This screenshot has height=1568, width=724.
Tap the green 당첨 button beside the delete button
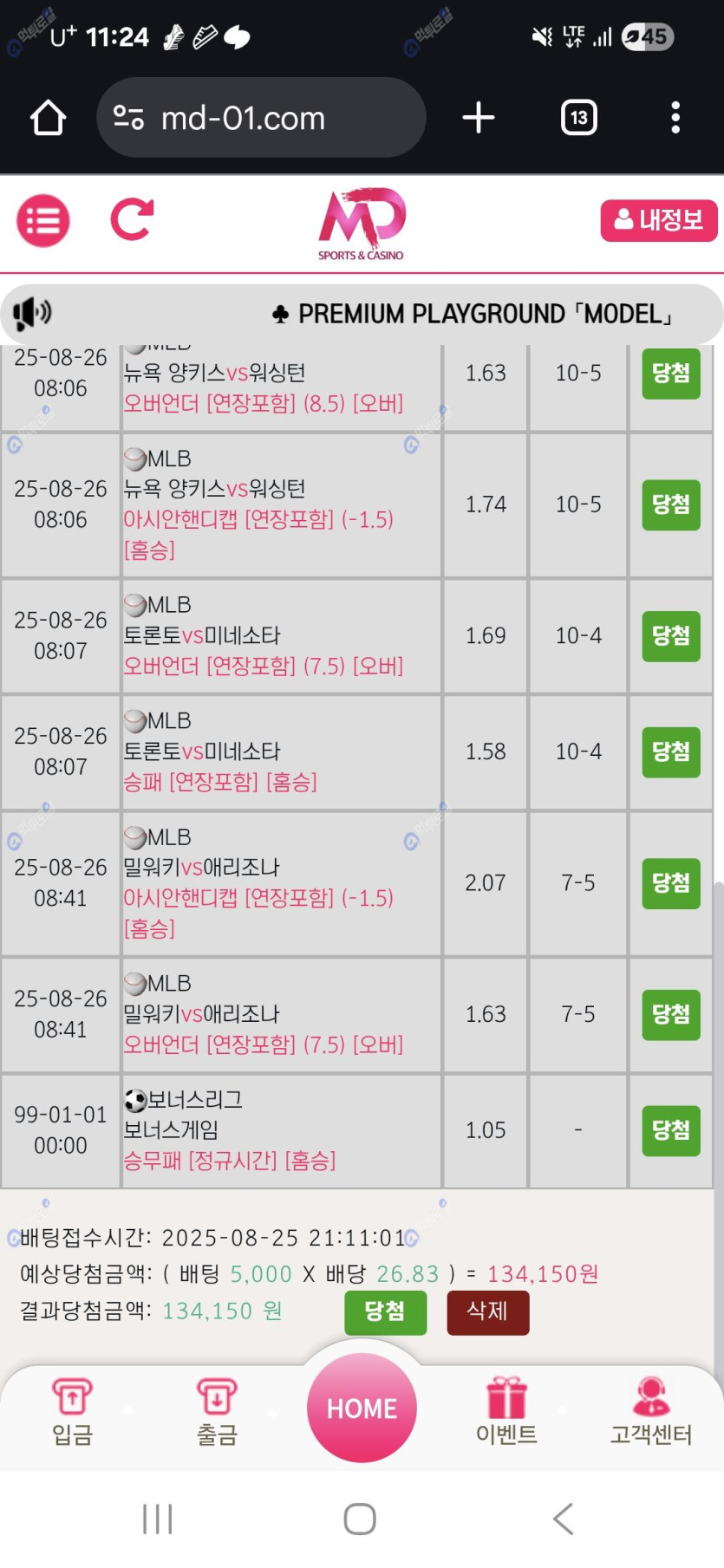(x=385, y=1311)
